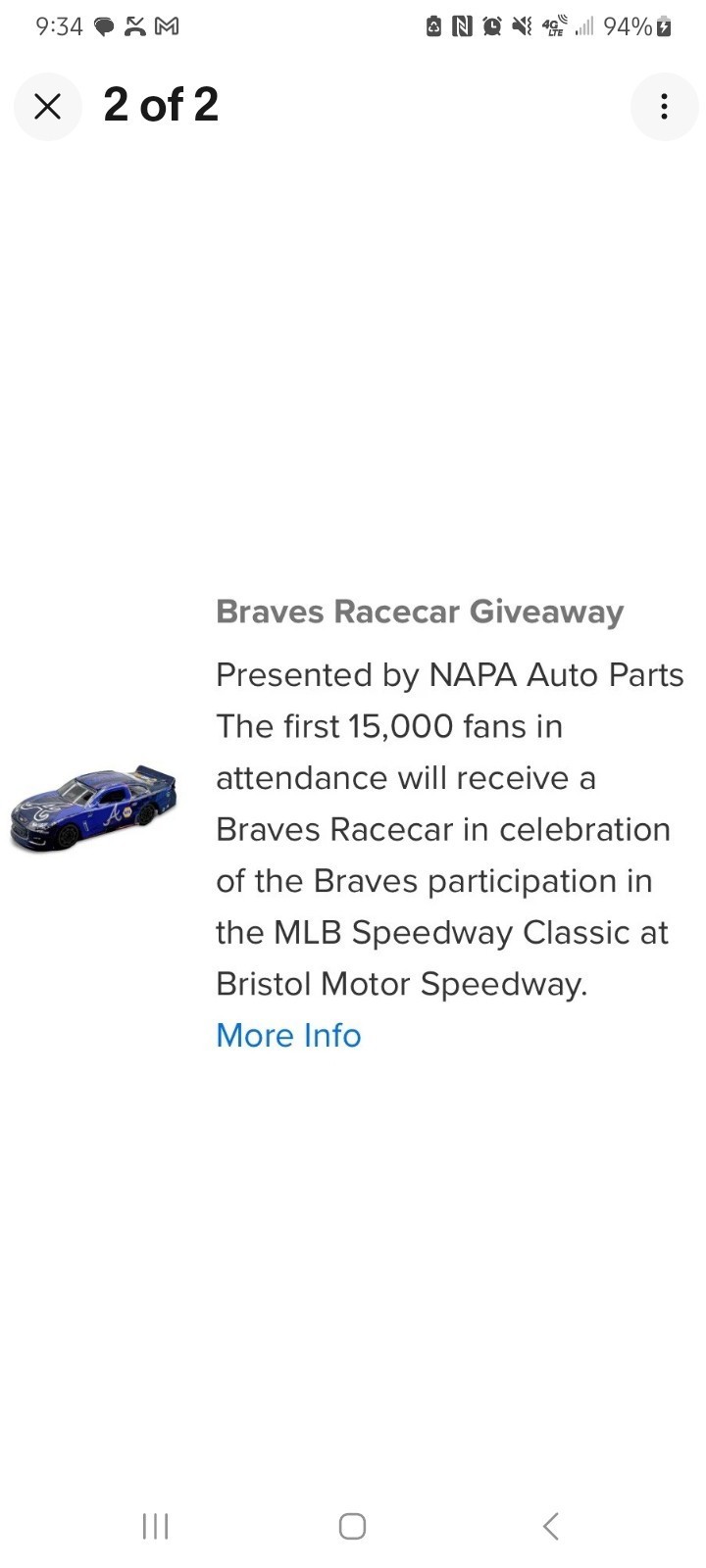Close the image viewer
Image resolution: width=706 pixels, height=1568 pixels.
coord(47,106)
